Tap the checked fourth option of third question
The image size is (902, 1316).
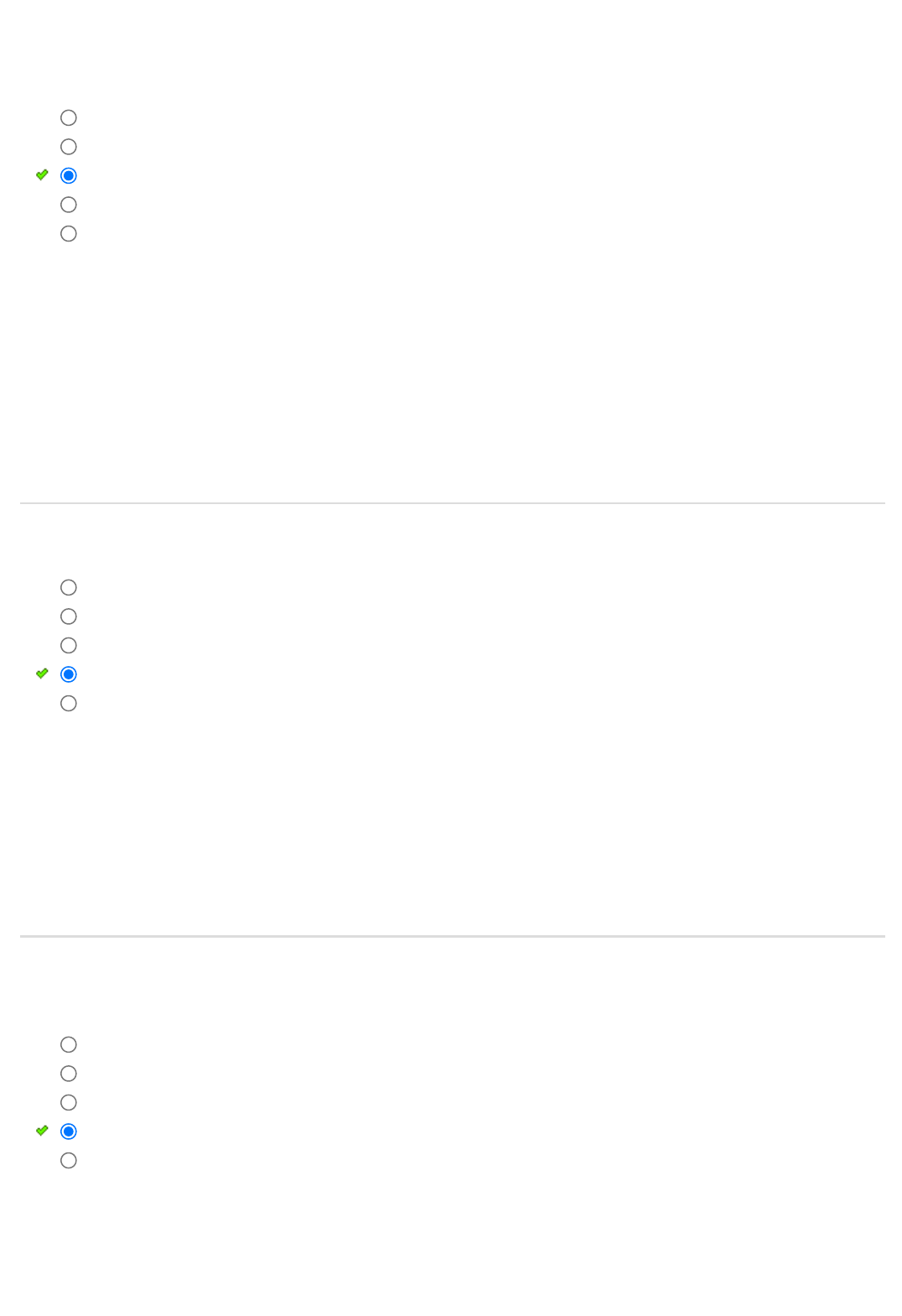point(69,1131)
